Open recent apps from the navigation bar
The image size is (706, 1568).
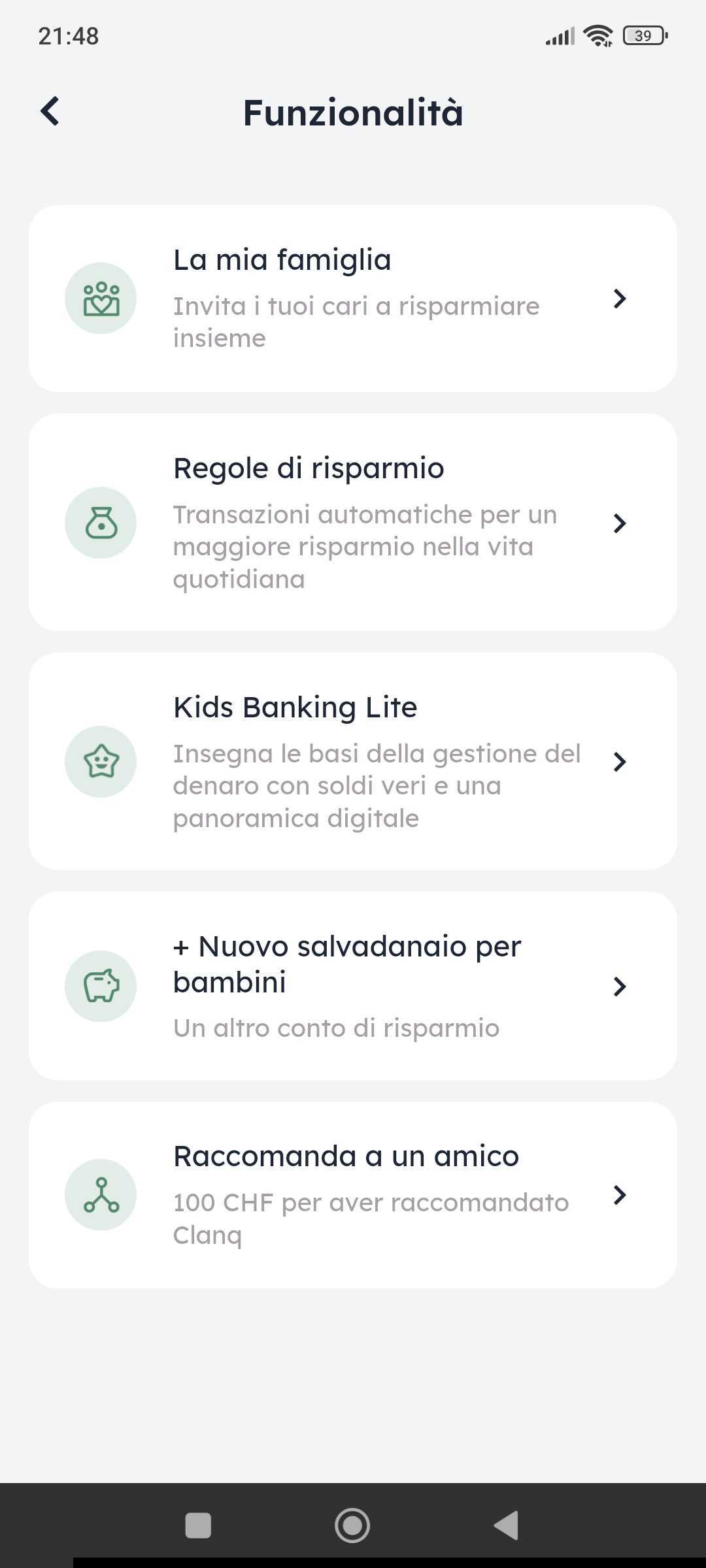(198, 1526)
